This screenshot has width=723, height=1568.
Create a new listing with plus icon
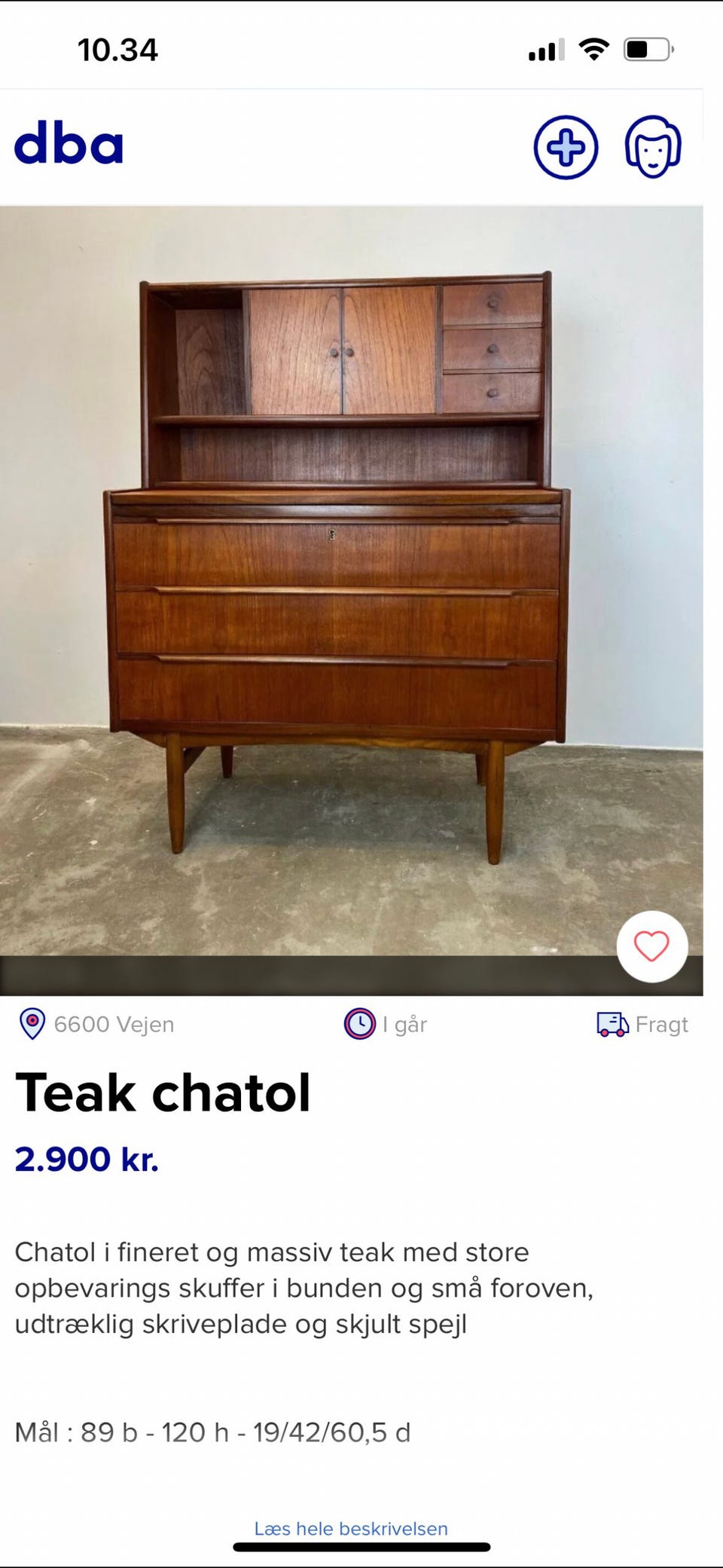click(x=566, y=148)
